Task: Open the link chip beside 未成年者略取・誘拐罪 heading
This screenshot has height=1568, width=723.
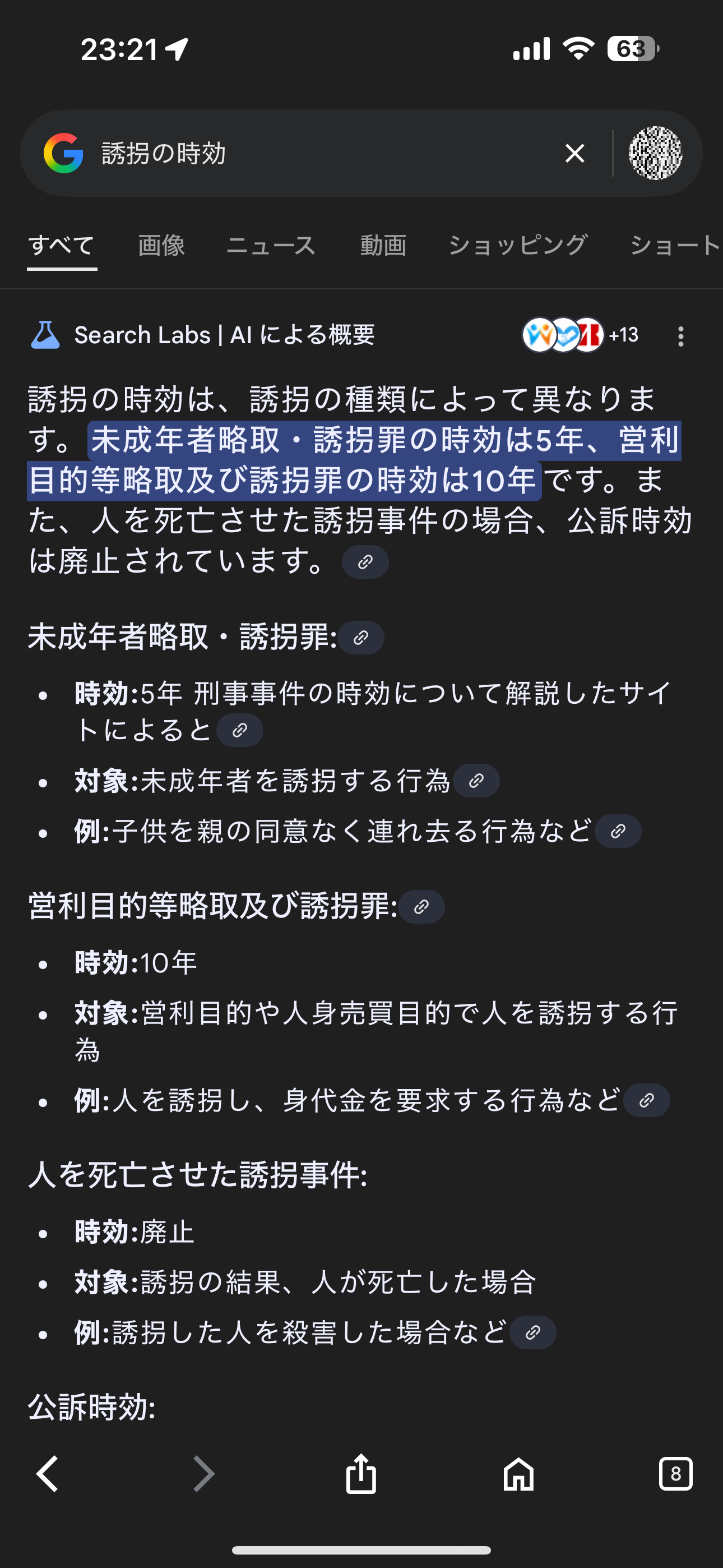Action: click(361, 637)
